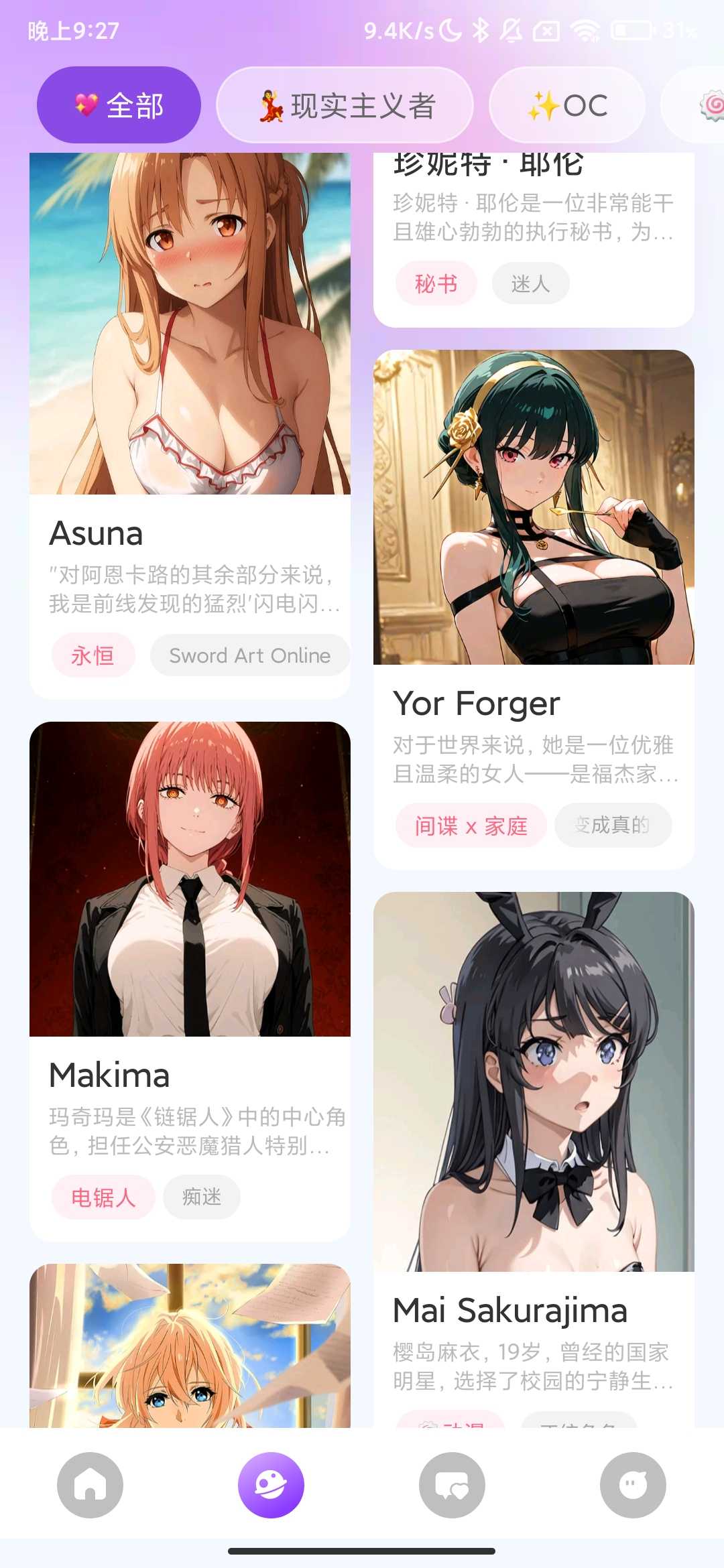Switch to the 现实主义者 tab
Viewport: 724px width, 1568px height.
coord(345,105)
